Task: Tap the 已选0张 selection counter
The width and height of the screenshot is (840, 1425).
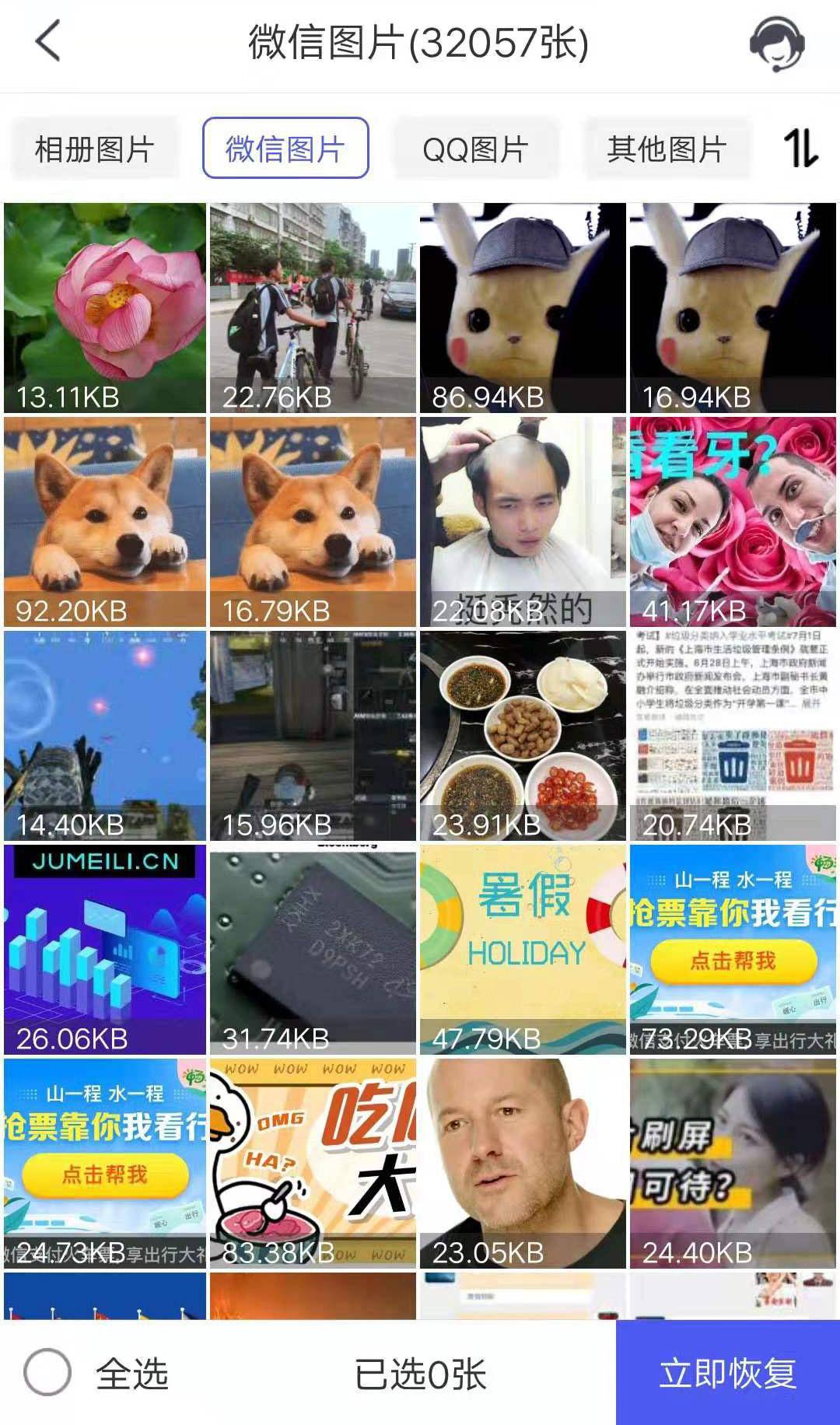Action: tap(422, 1372)
